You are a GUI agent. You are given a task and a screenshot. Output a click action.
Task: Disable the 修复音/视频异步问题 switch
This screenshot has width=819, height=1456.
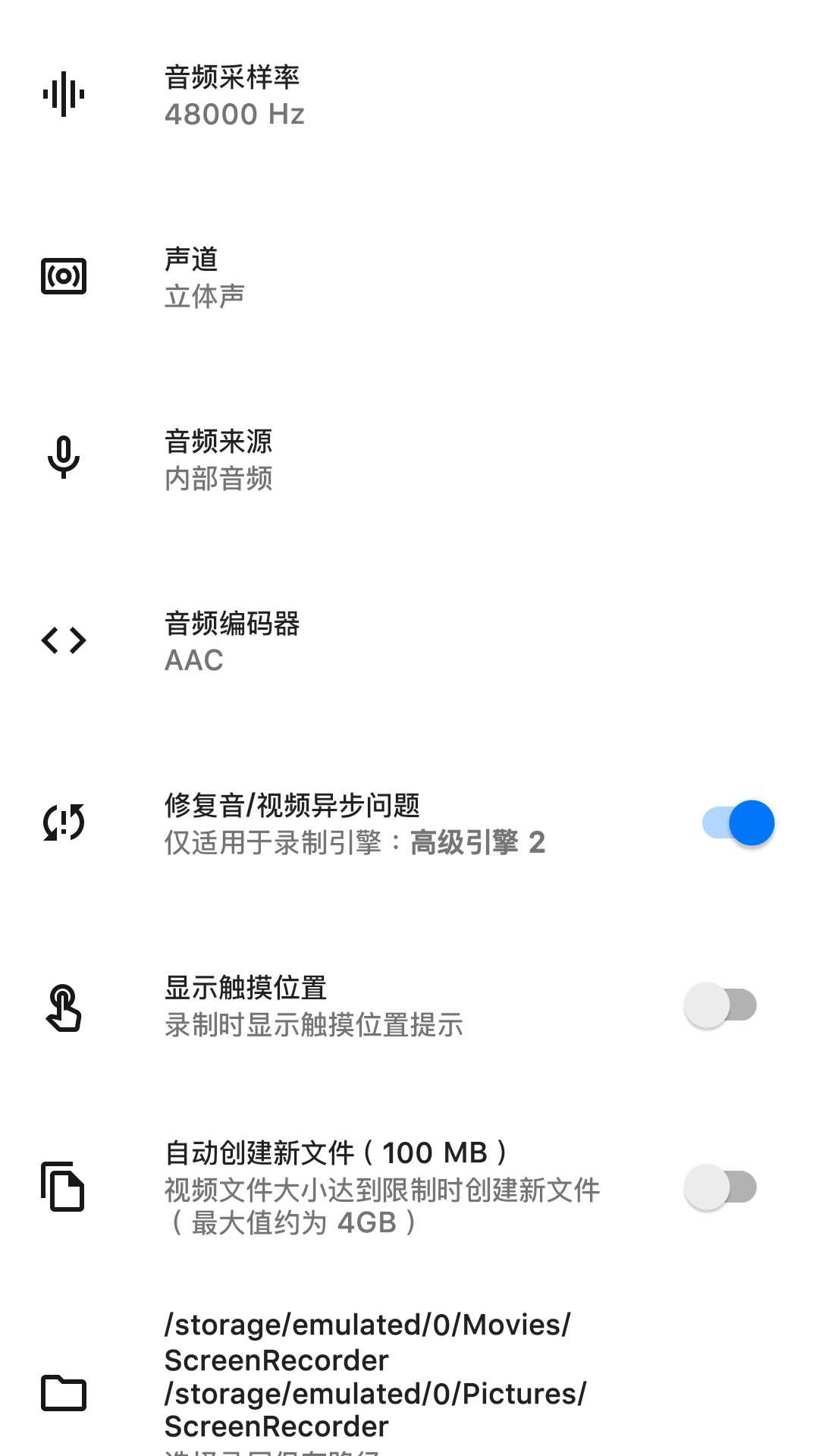point(738,823)
